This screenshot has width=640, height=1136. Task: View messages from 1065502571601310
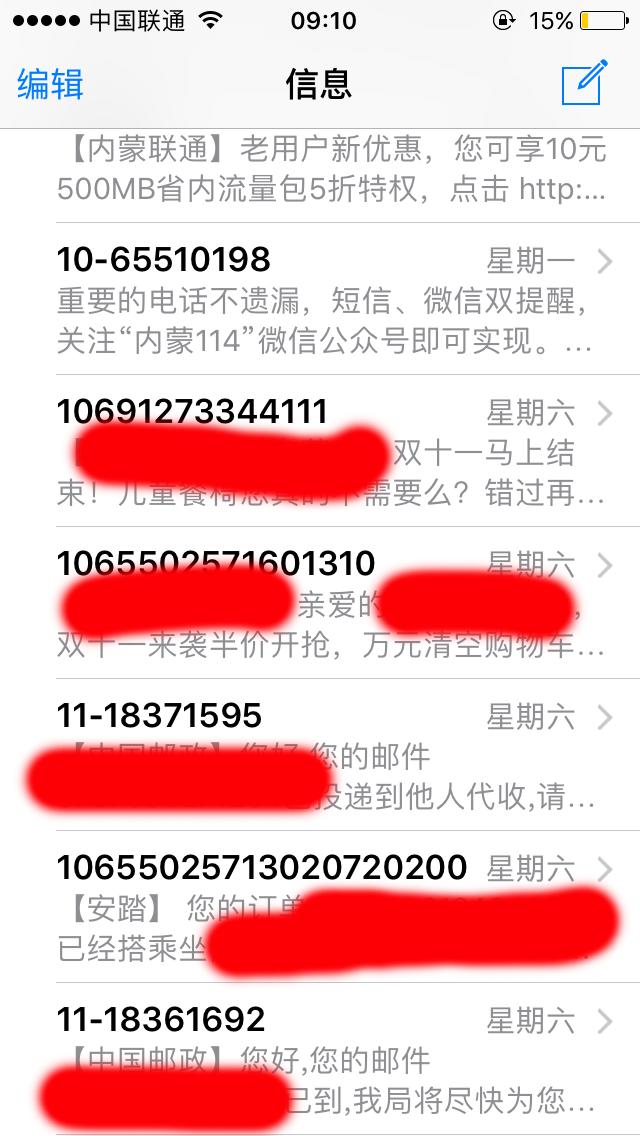point(330,603)
